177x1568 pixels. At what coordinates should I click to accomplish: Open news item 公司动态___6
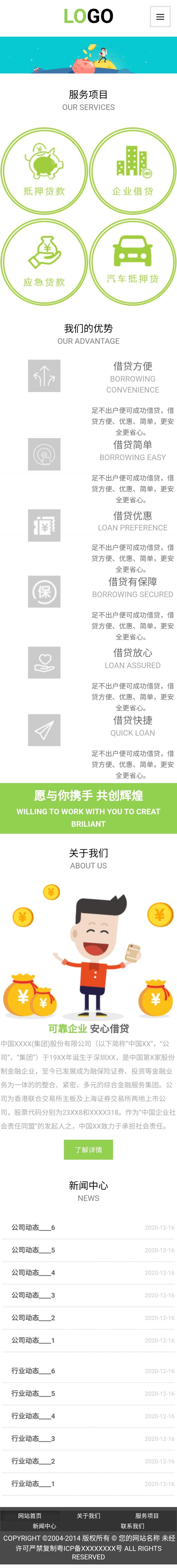pos(33,1227)
